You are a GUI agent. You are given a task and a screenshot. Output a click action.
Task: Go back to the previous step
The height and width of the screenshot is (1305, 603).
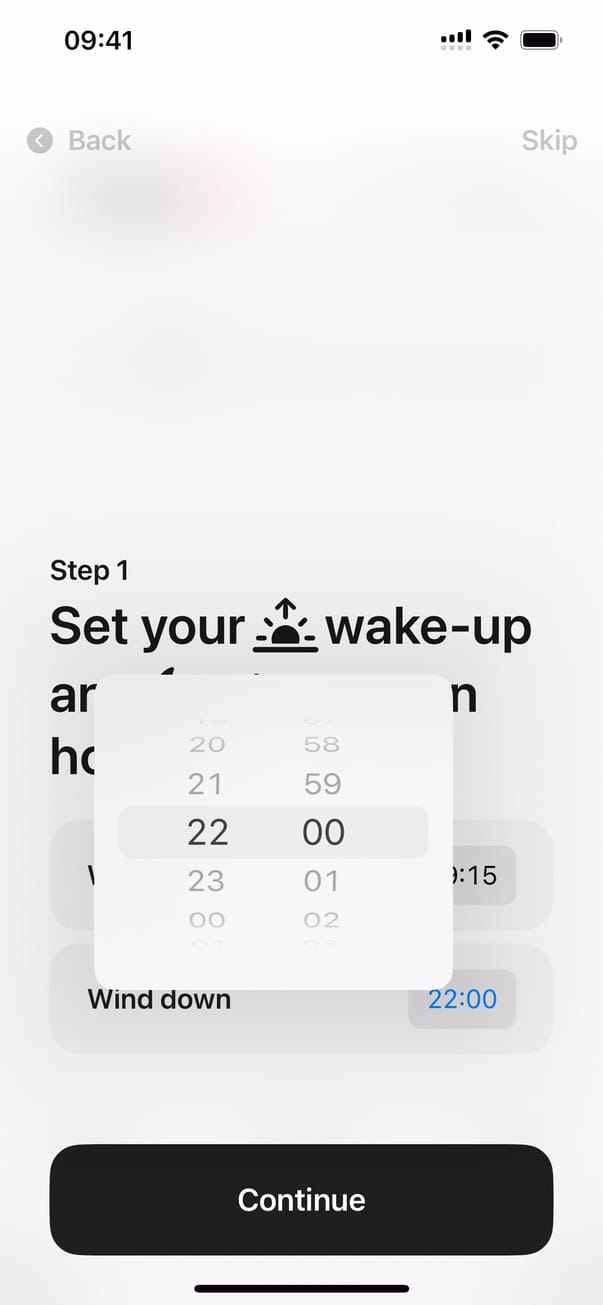click(x=80, y=141)
